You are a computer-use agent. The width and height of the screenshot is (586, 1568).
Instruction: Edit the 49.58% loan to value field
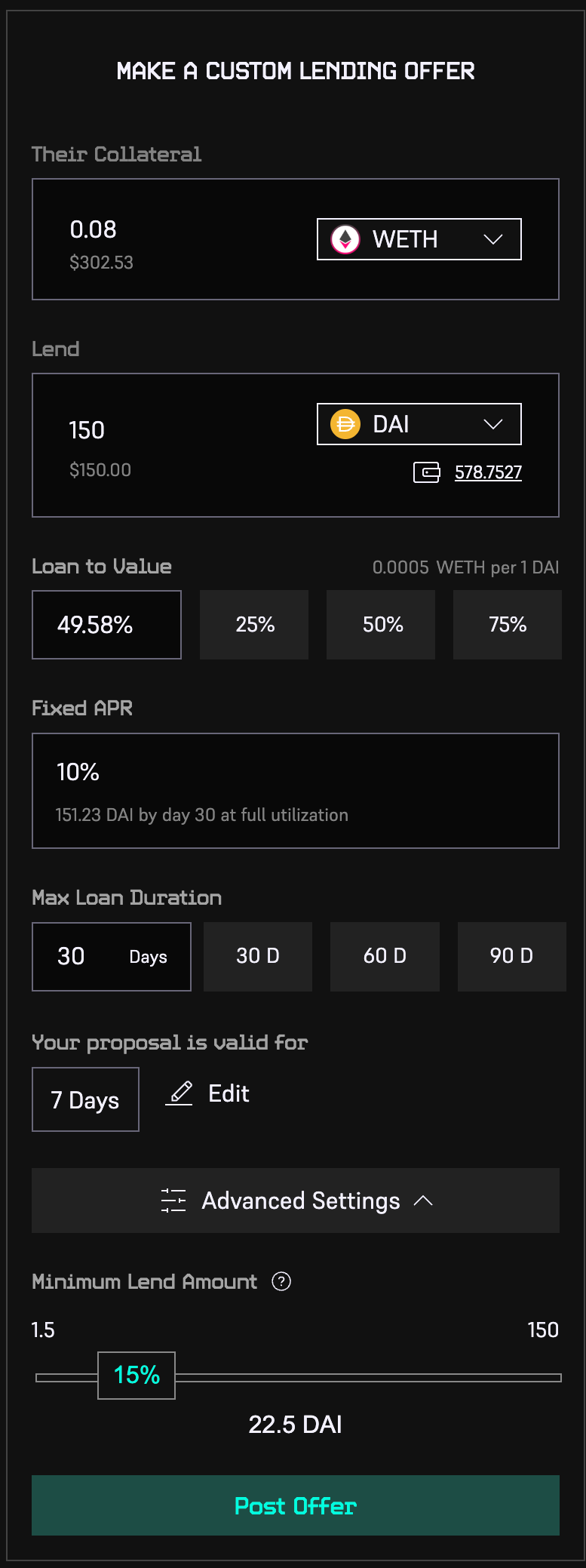[x=106, y=625]
